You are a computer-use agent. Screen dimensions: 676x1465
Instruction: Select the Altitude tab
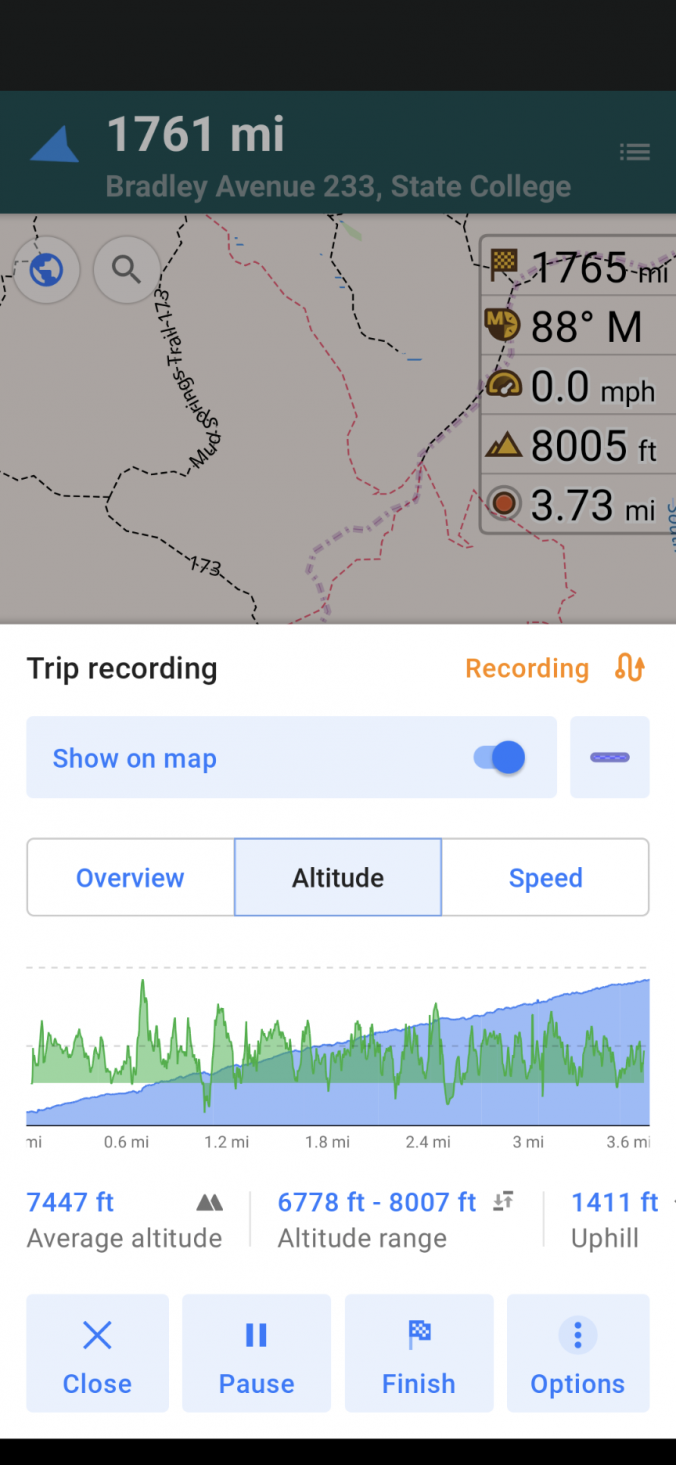coord(338,878)
